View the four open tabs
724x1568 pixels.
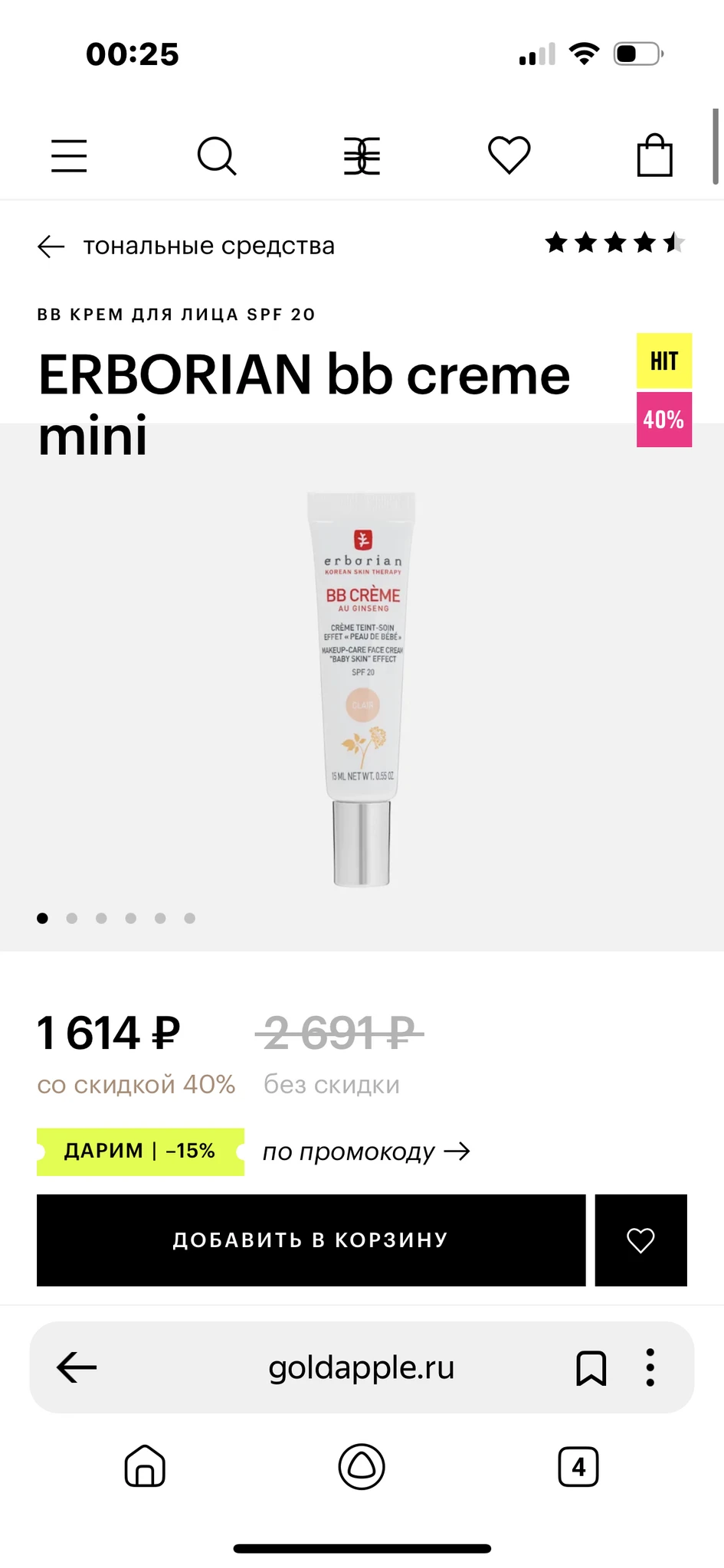(578, 1467)
